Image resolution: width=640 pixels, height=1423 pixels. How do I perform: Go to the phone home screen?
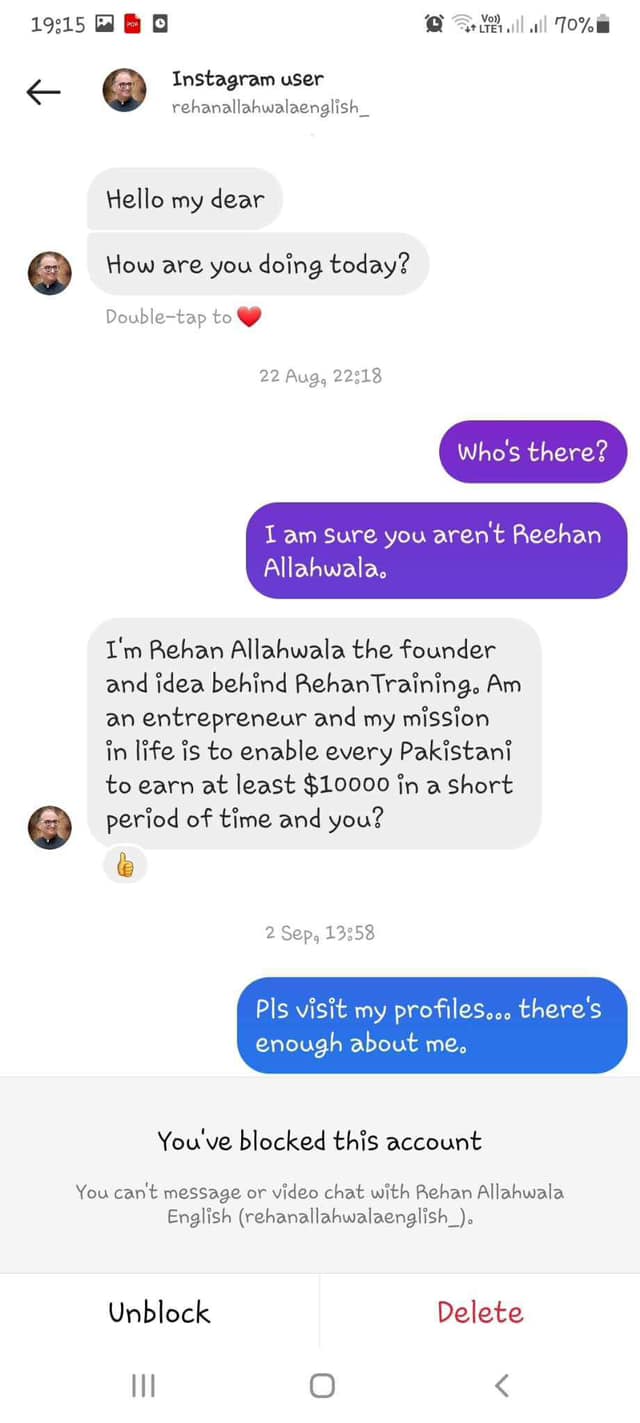pyautogui.click(x=321, y=1385)
